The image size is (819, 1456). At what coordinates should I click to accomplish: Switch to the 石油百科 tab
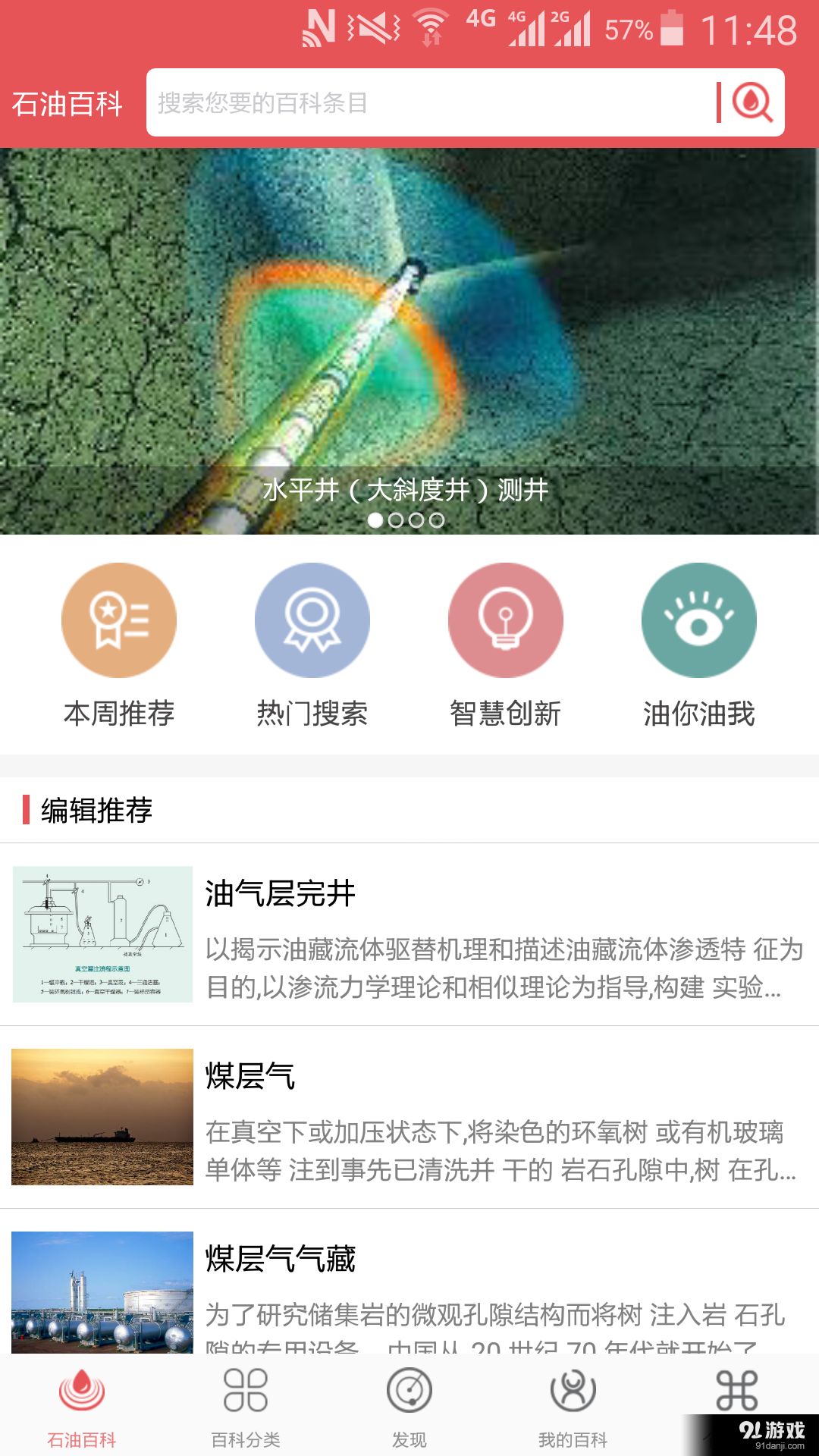(81, 1407)
